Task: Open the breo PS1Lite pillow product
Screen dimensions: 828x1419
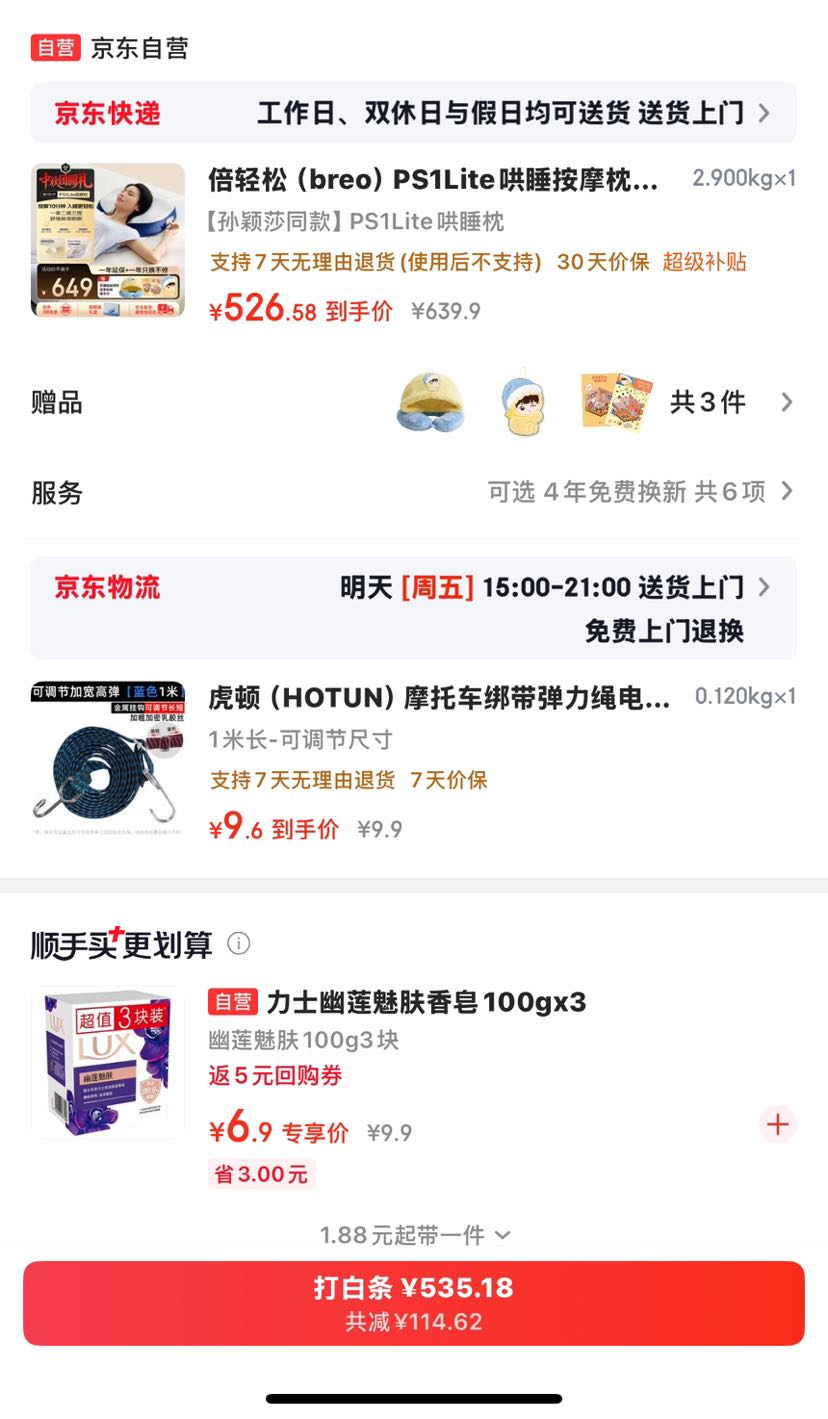Action: pyautogui.click(x=413, y=242)
